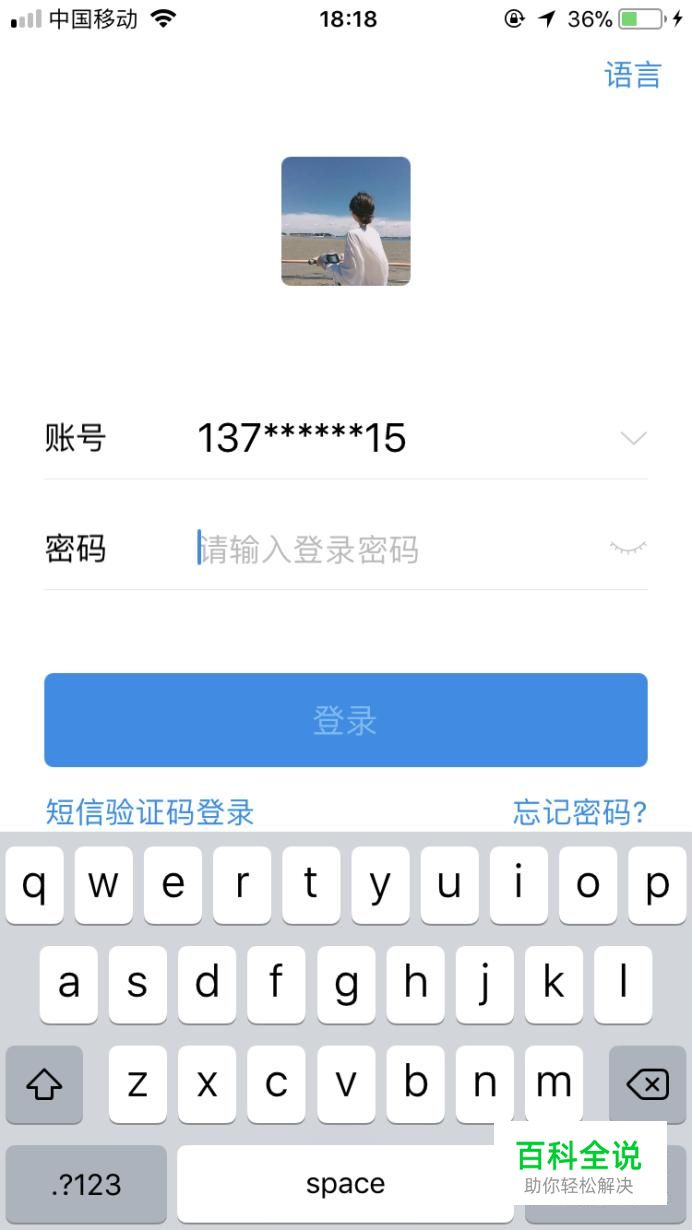
Task: Open the 忘记密码? forgot password link
Action: tap(580, 812)
